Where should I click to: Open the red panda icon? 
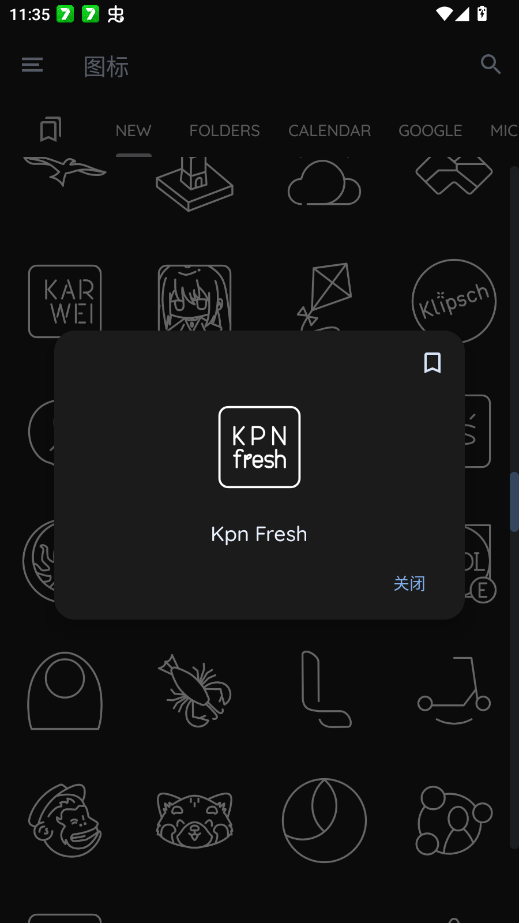tap(195, 820)
